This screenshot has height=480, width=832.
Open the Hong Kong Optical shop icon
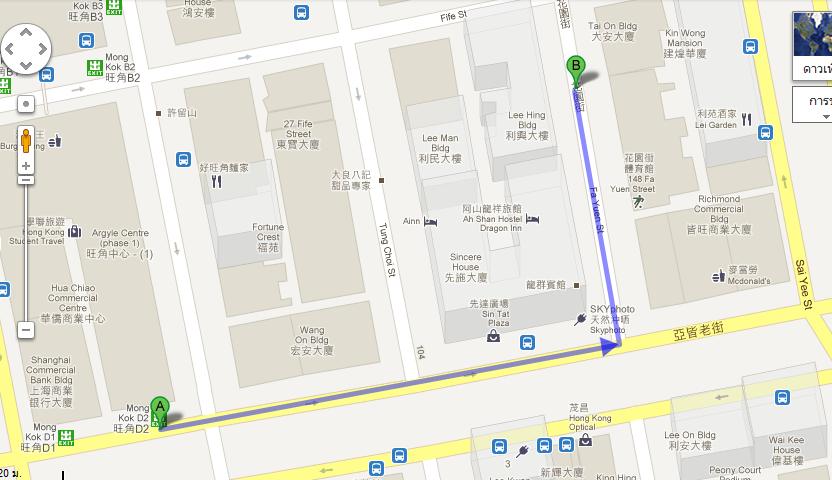(x=585, y=438)
